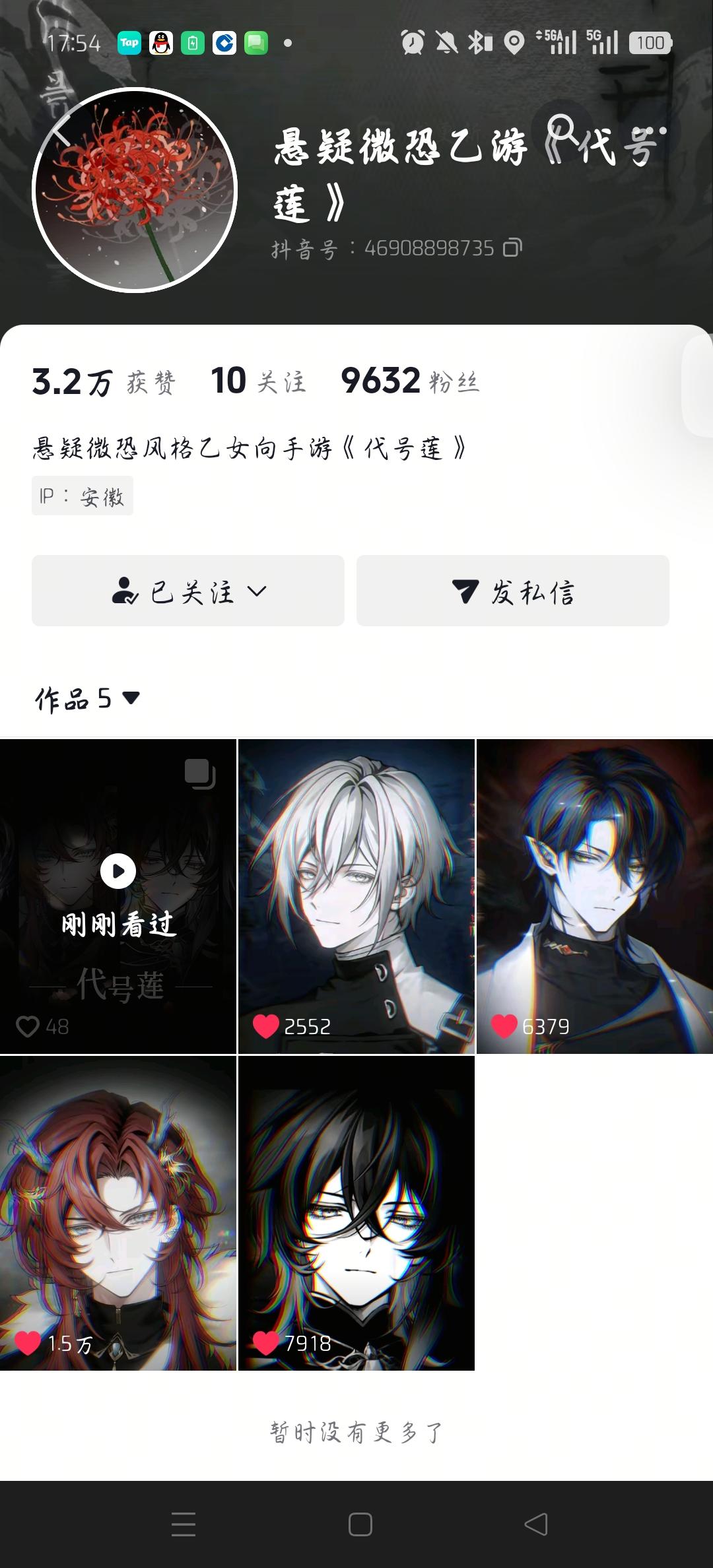
Task: Open the search icon on profile banner
Action: pos(560,127)
